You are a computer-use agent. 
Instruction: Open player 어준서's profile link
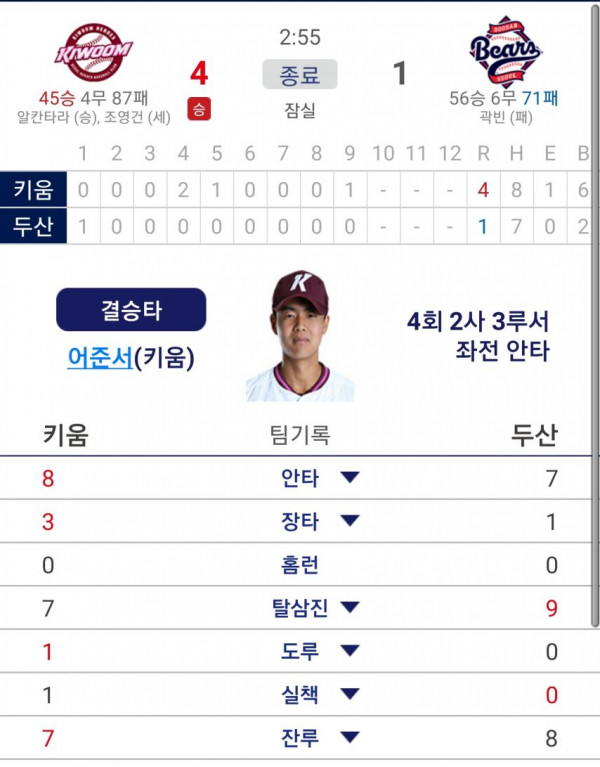click(99, 358)
